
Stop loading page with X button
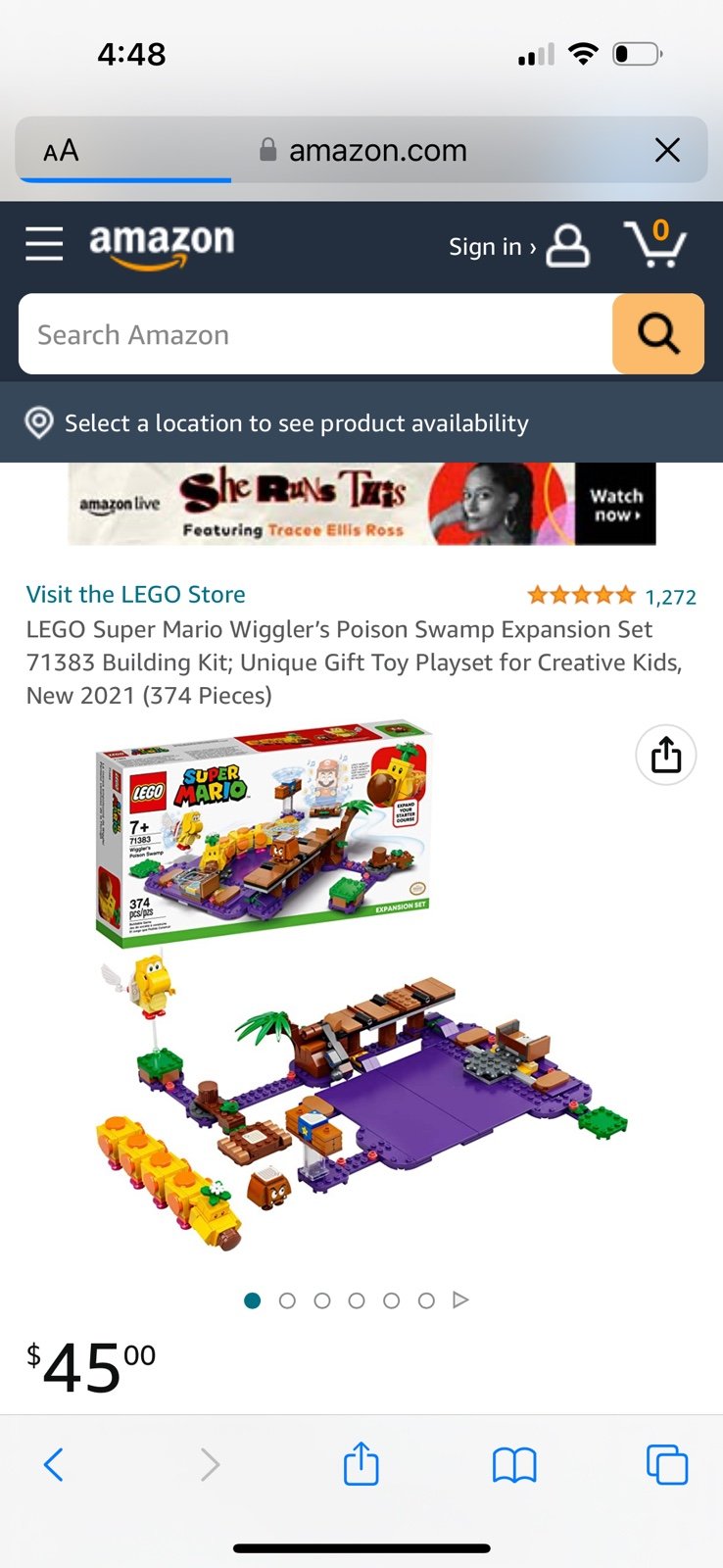[667, 150]
